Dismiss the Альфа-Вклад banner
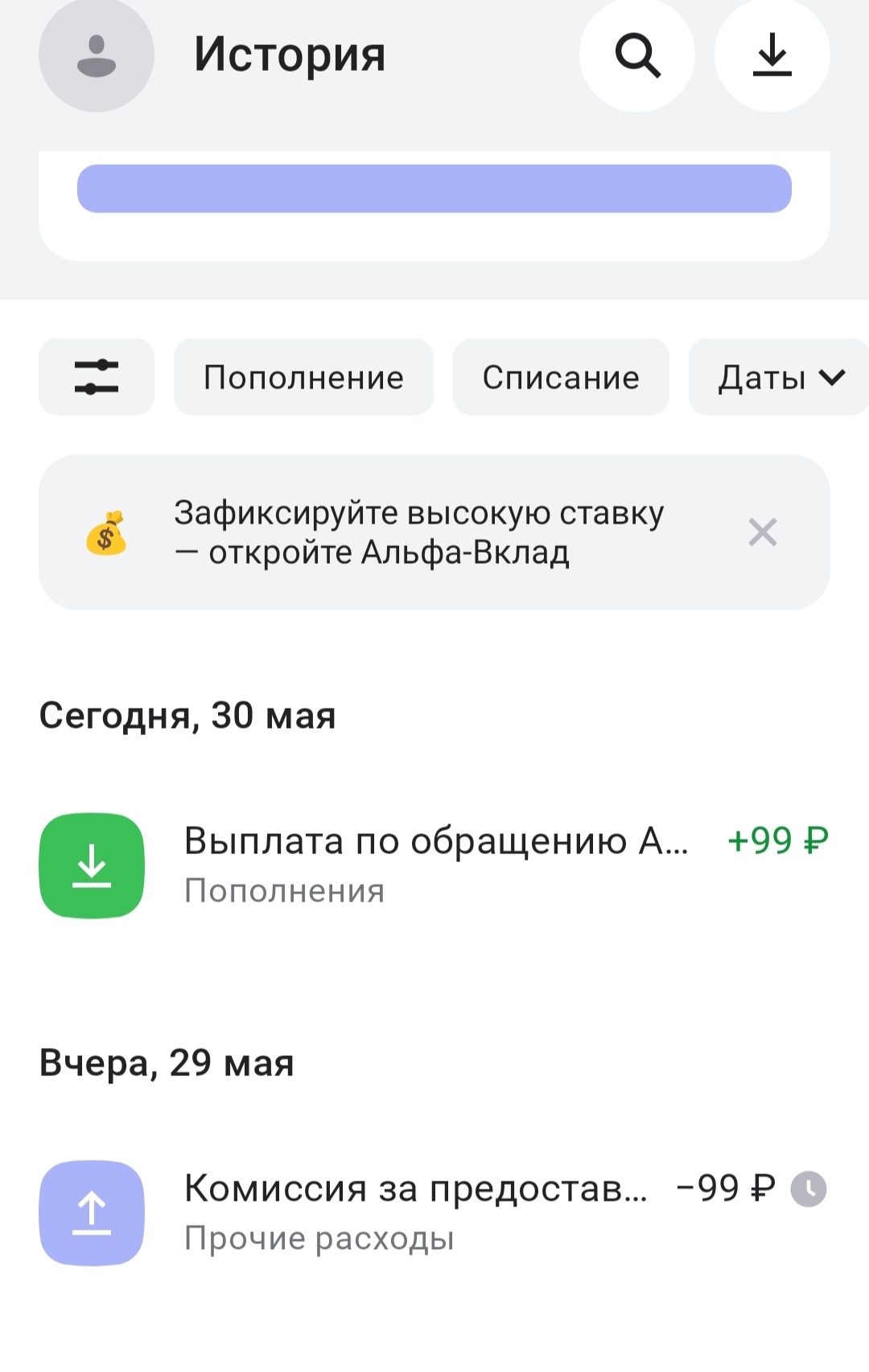 point(762,532)
